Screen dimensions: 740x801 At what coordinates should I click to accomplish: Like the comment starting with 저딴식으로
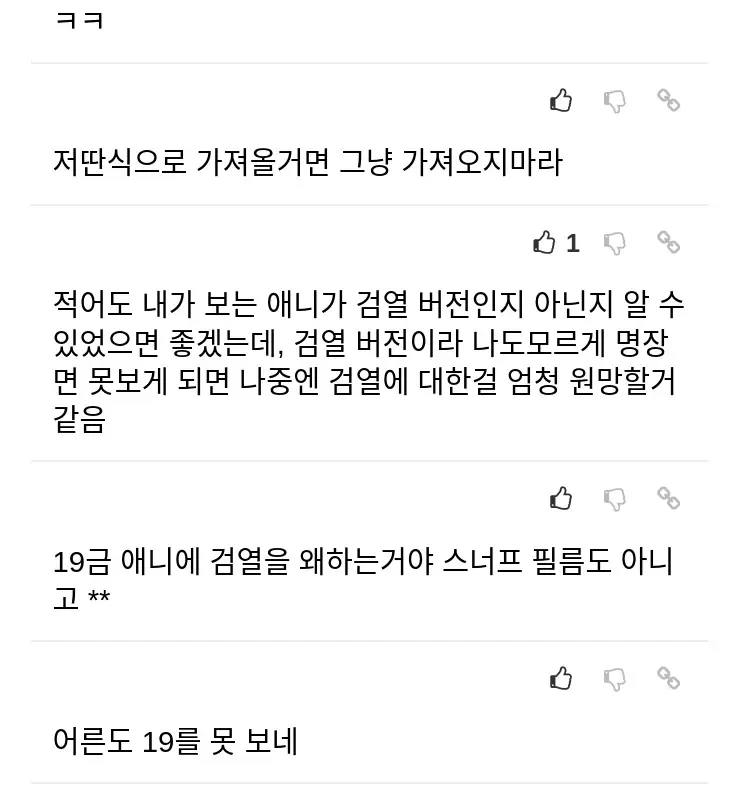[x=561, y=100]
